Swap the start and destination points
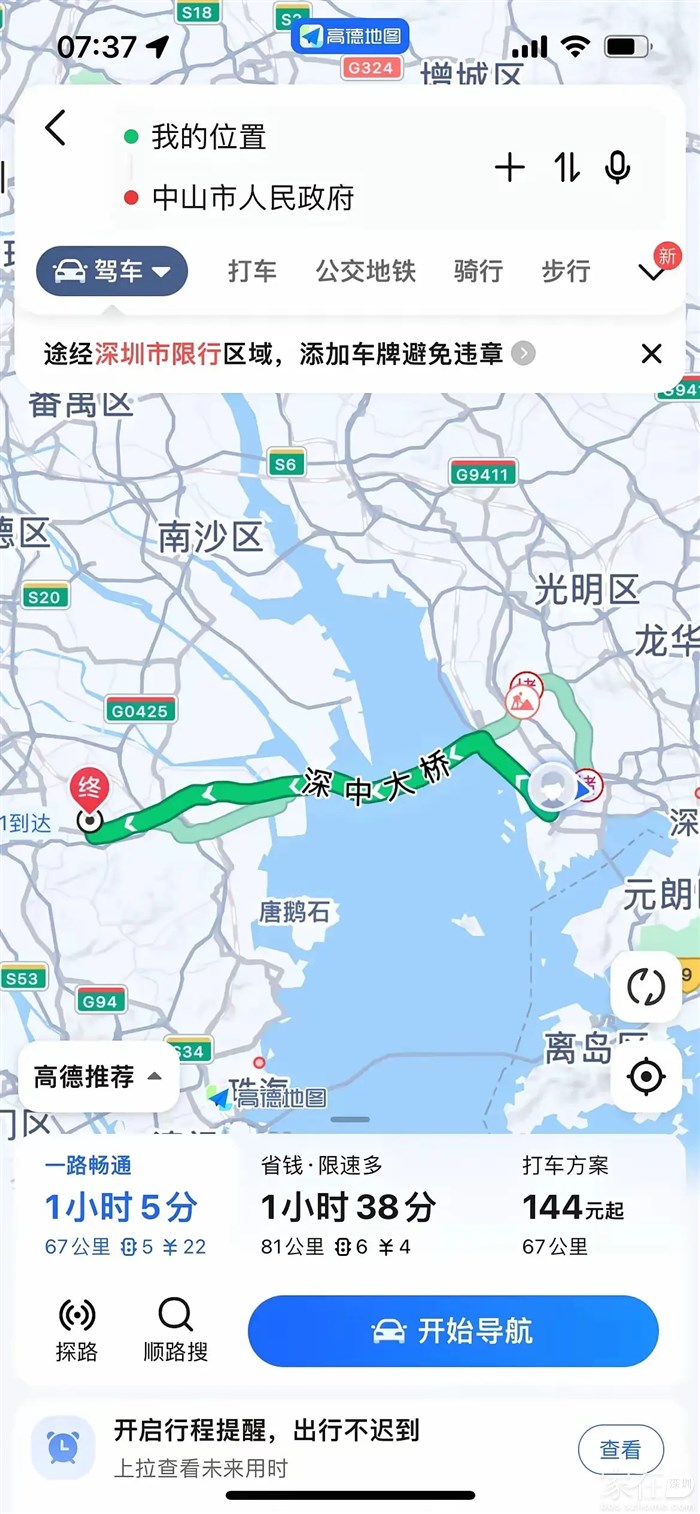 (566, 168)
